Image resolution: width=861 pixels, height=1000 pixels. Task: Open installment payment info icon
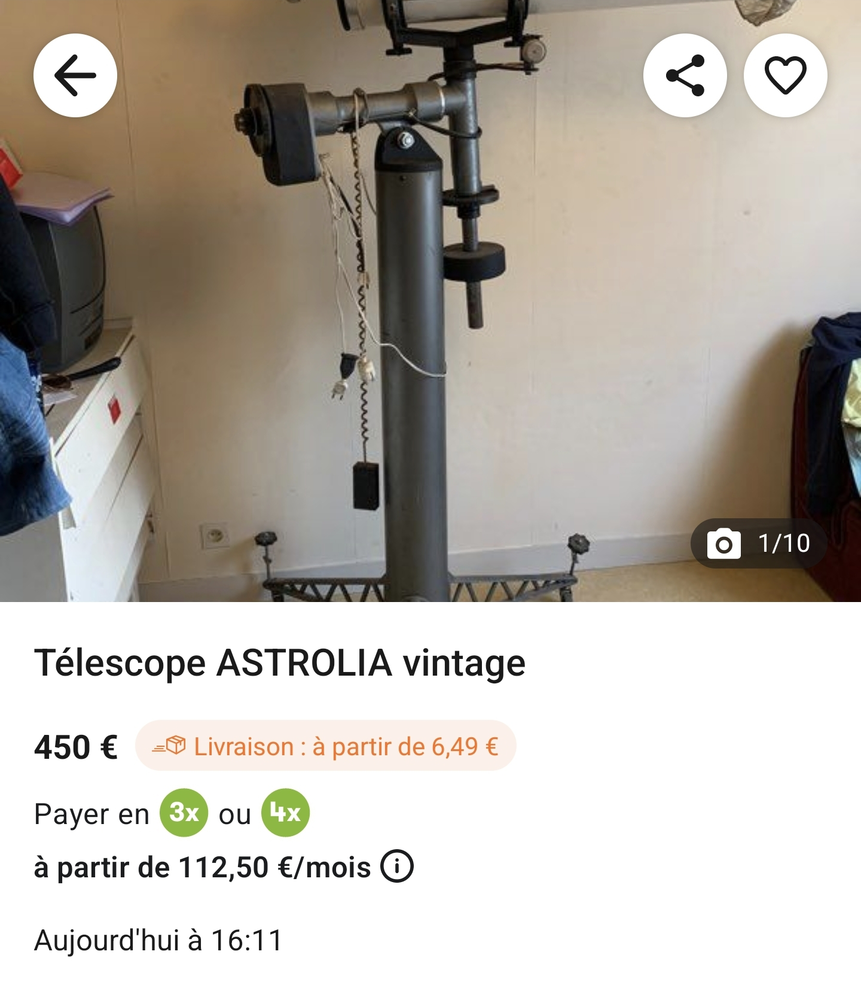[397, 867]
